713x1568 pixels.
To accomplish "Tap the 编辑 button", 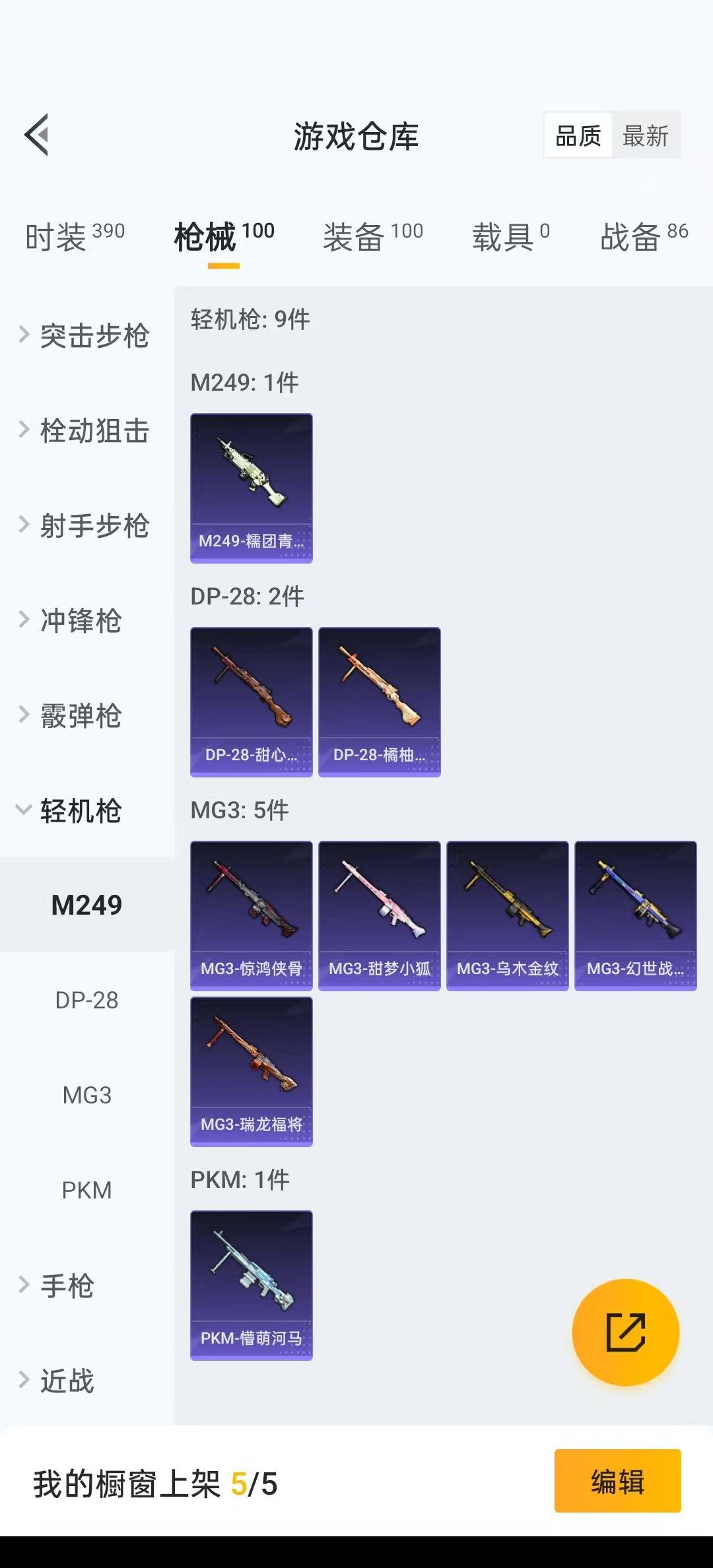I will pos(618,1481).
